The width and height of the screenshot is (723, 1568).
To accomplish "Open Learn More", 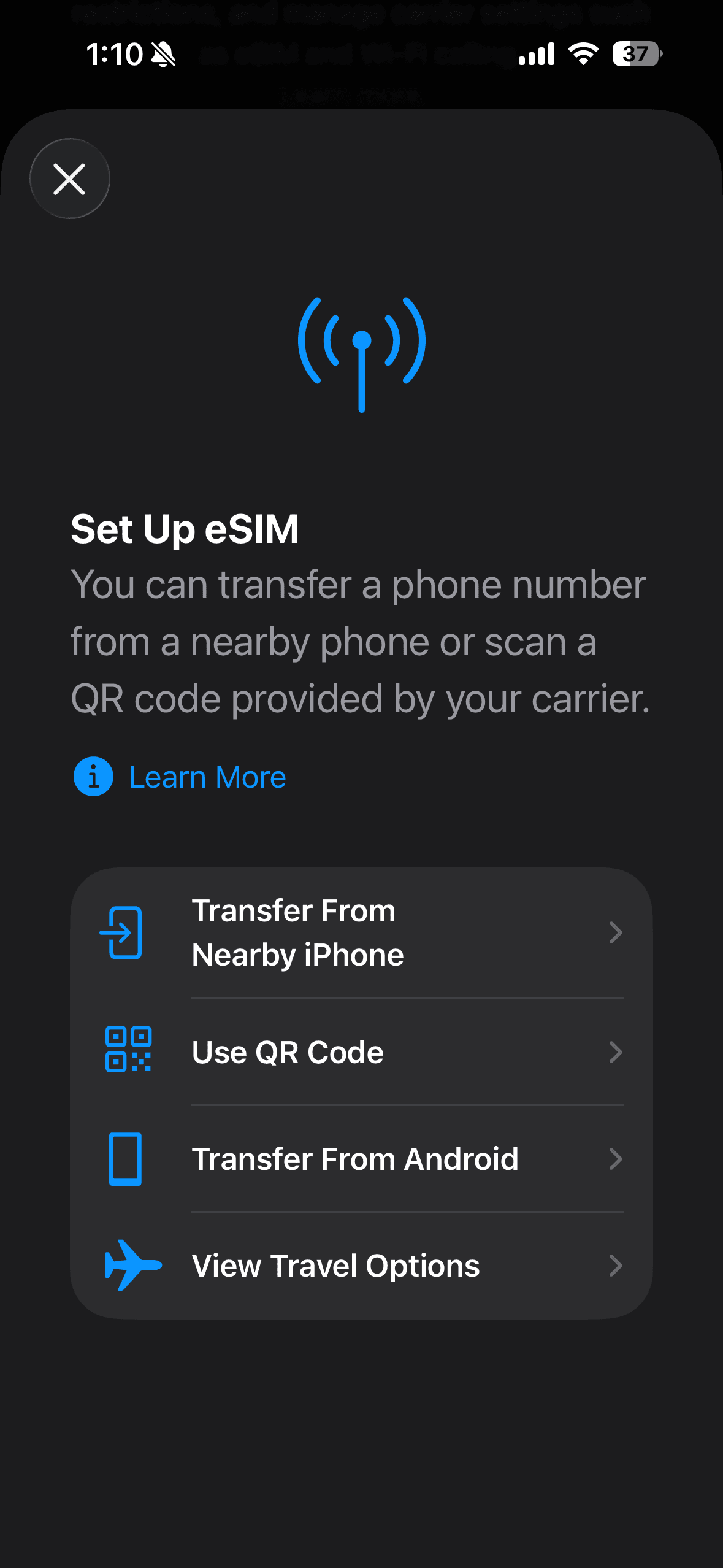I will [206, 776].
